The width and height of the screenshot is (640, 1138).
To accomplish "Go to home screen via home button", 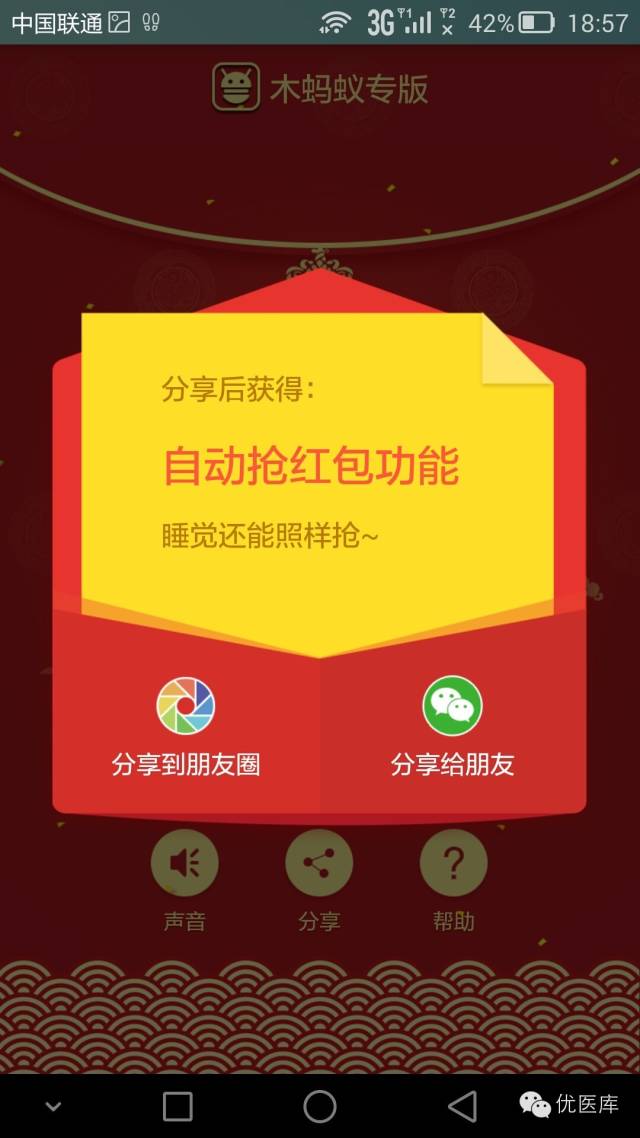I will 320,1105.
